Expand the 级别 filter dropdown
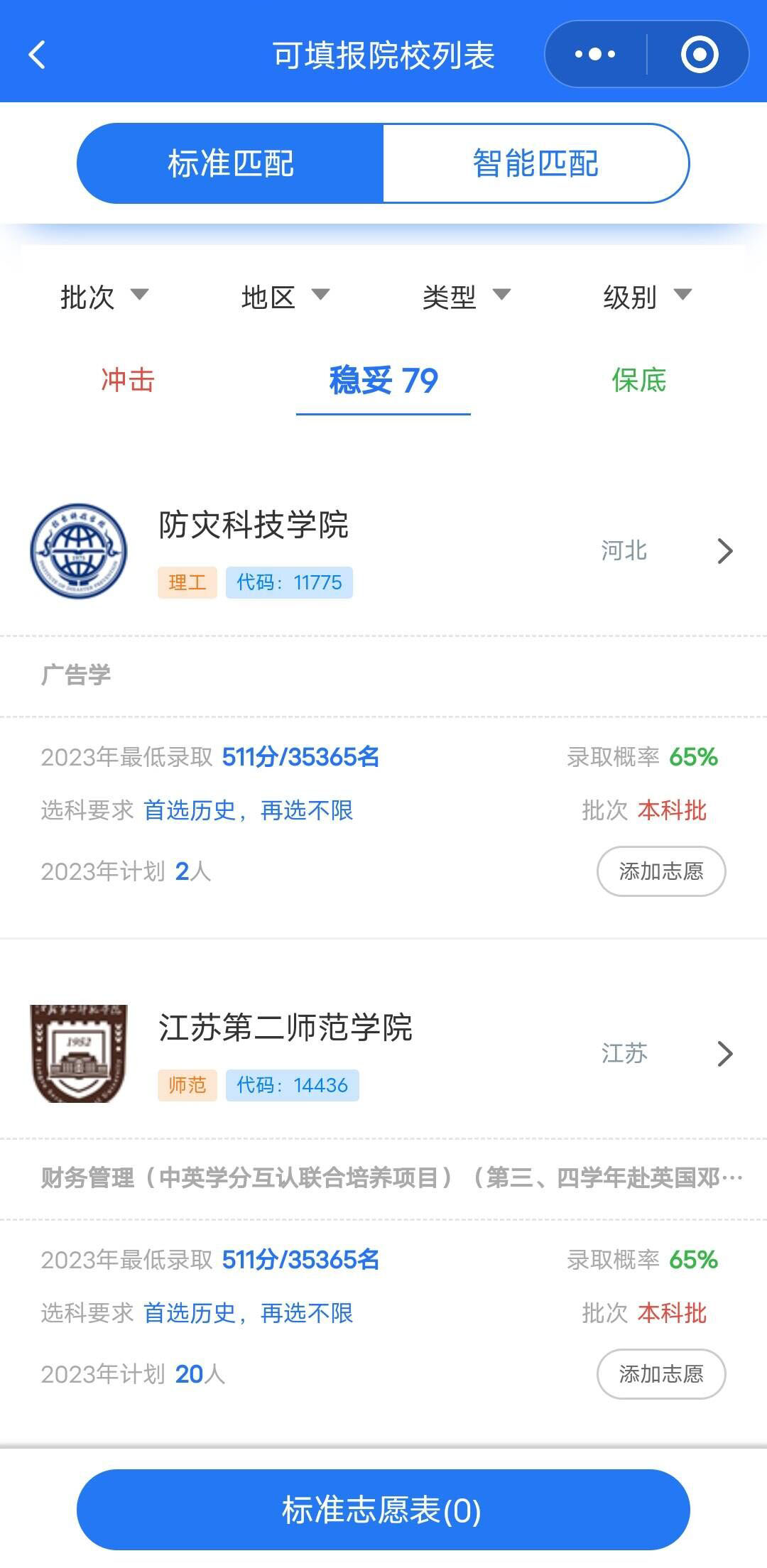 [x=648, y=297]
